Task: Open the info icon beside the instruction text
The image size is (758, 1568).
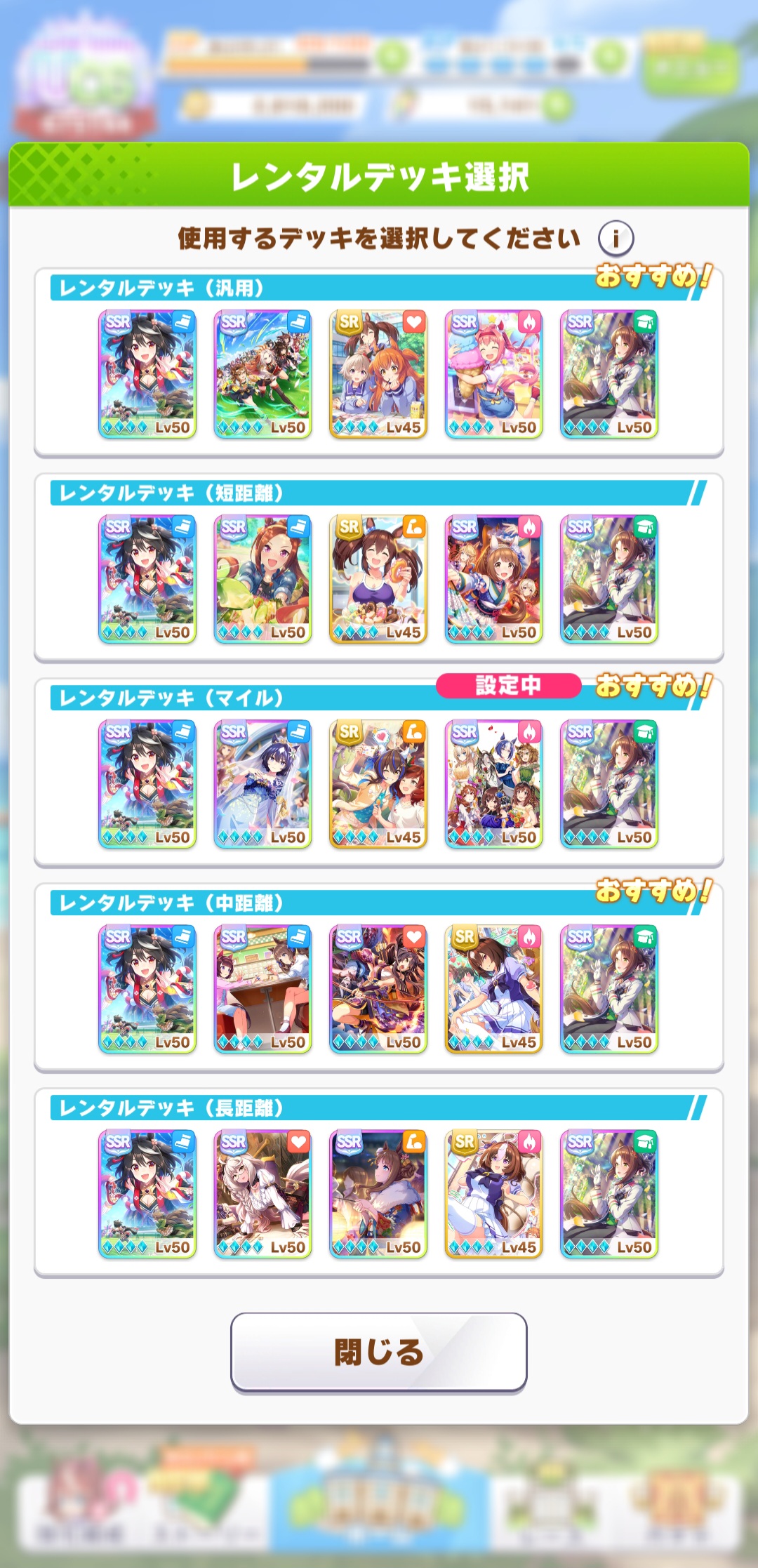Action: tap(616, 238)
